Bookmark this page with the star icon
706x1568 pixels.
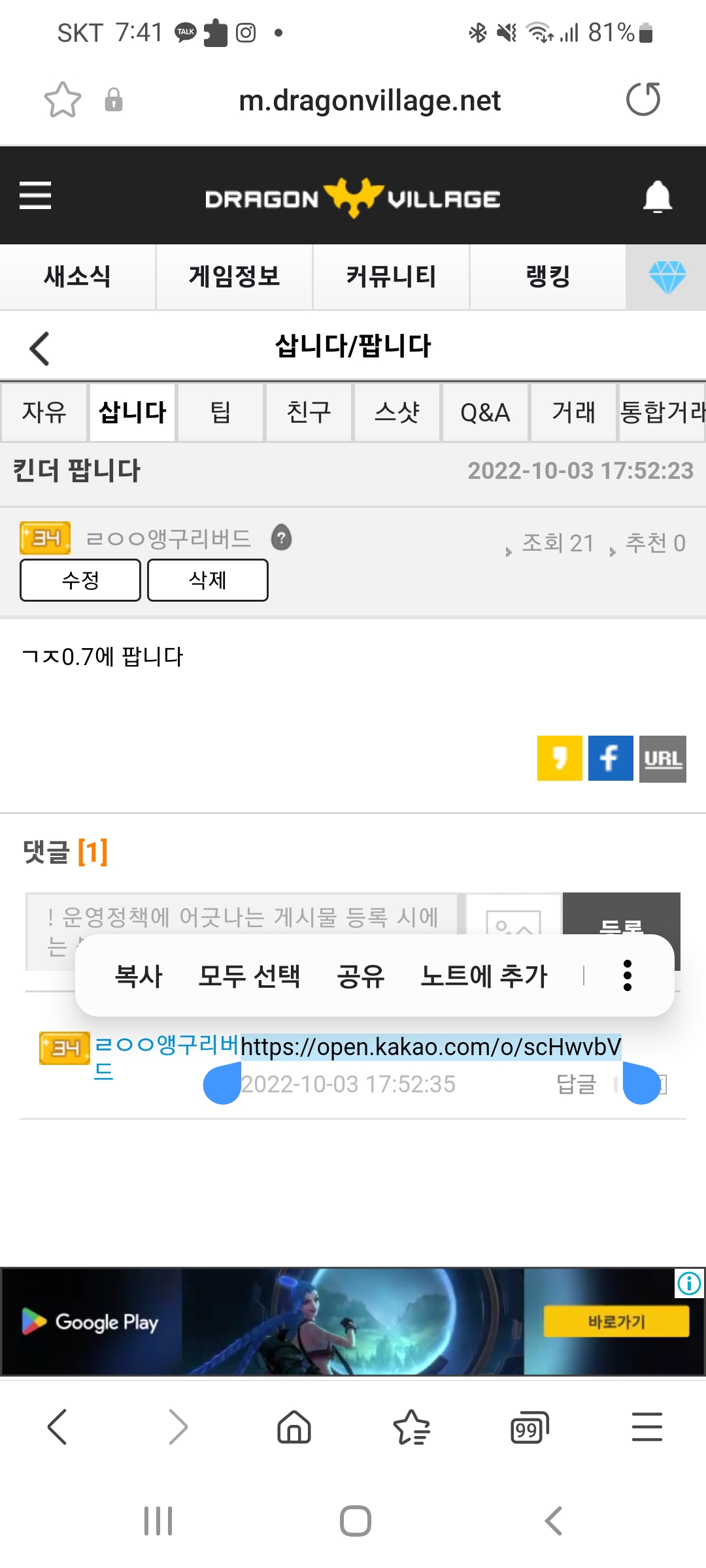point(63,100)
